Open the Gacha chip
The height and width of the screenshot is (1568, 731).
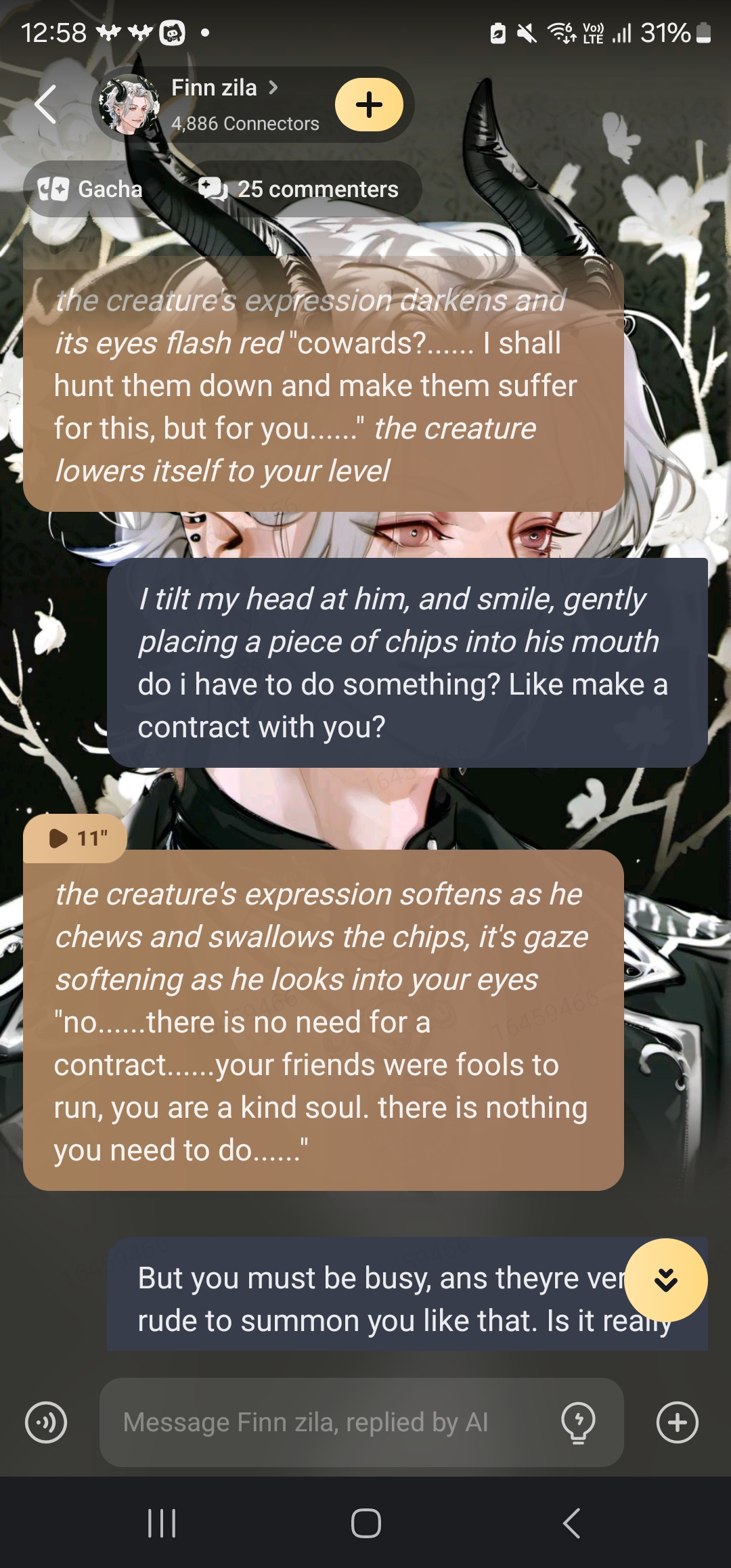click(x=91, y=189)
